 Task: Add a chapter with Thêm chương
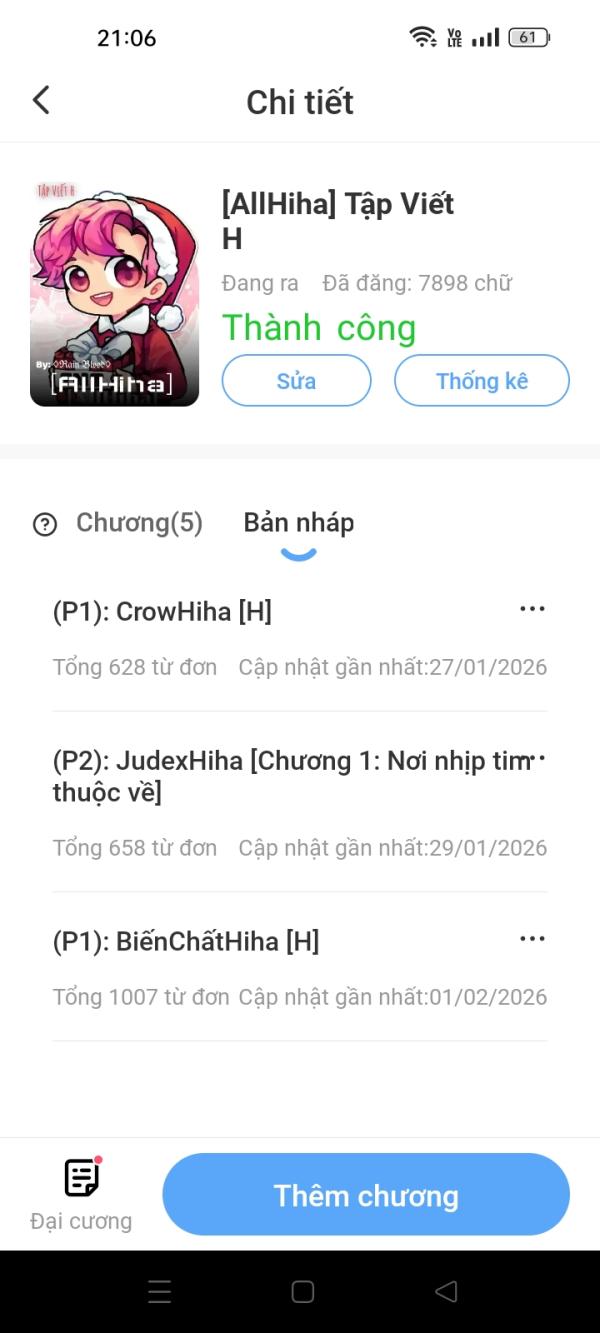pyautogui.click(x=366, y=1195)
